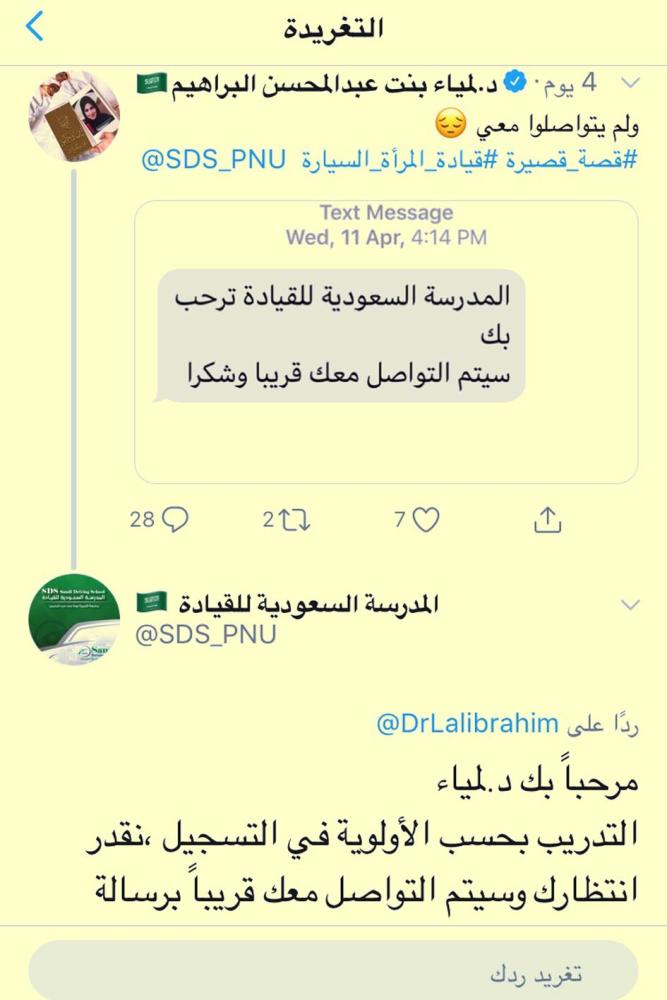Screen dimensions: 667x1000
Task: Open hashtag قيادة_المرأة_السيارة
Action: pyautogui.click(x=397, y=160)
